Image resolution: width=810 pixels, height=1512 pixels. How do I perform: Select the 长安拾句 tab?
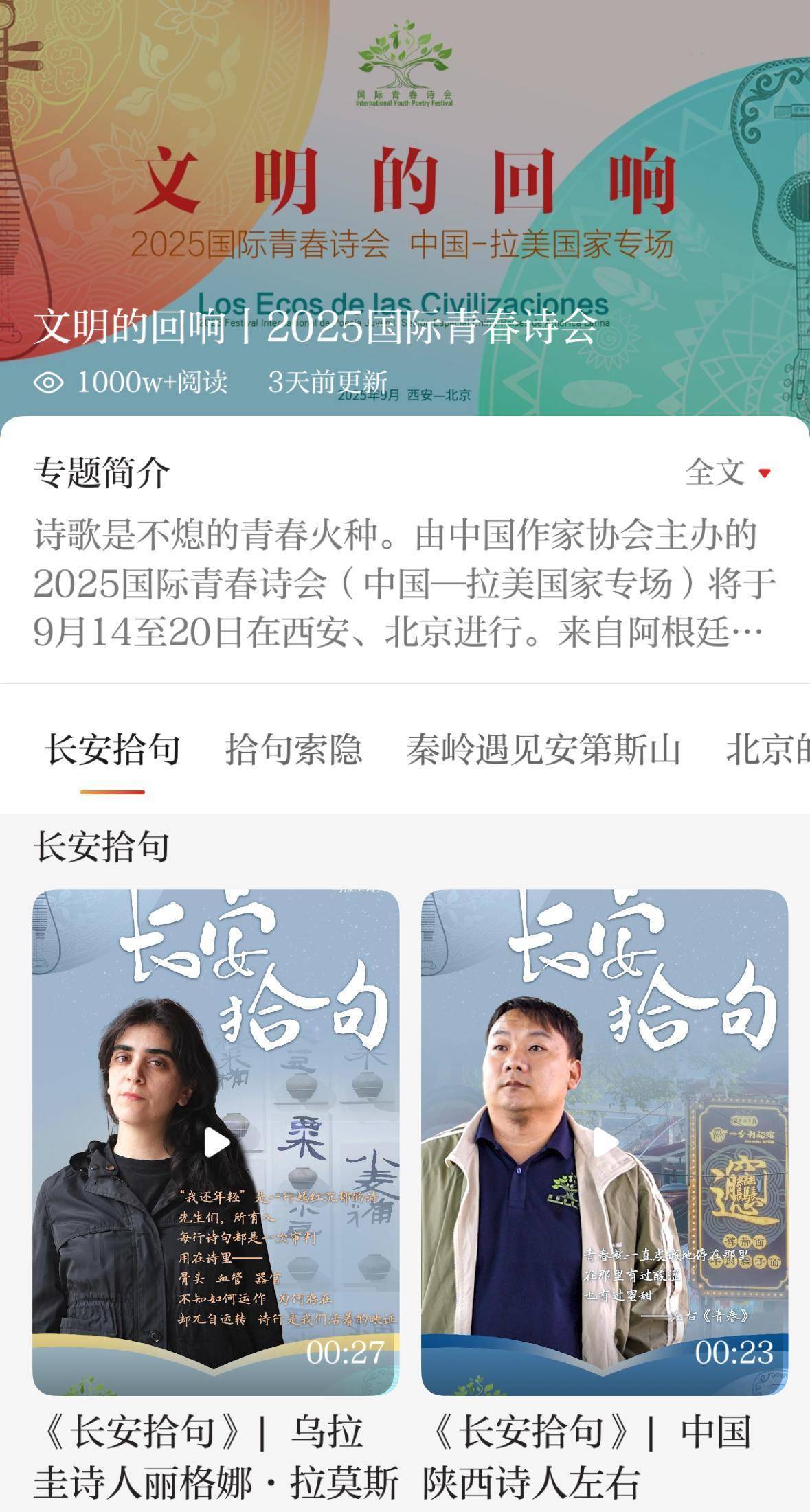(112, 749)
